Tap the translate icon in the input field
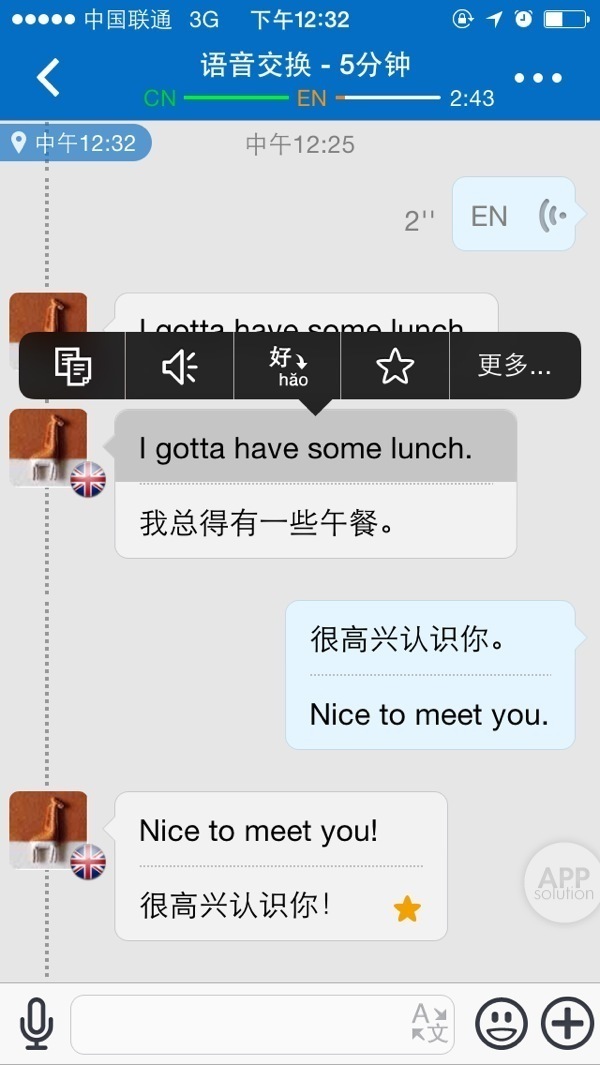600x1065 pixels. pyautogui.click(x=430, y=1023)
